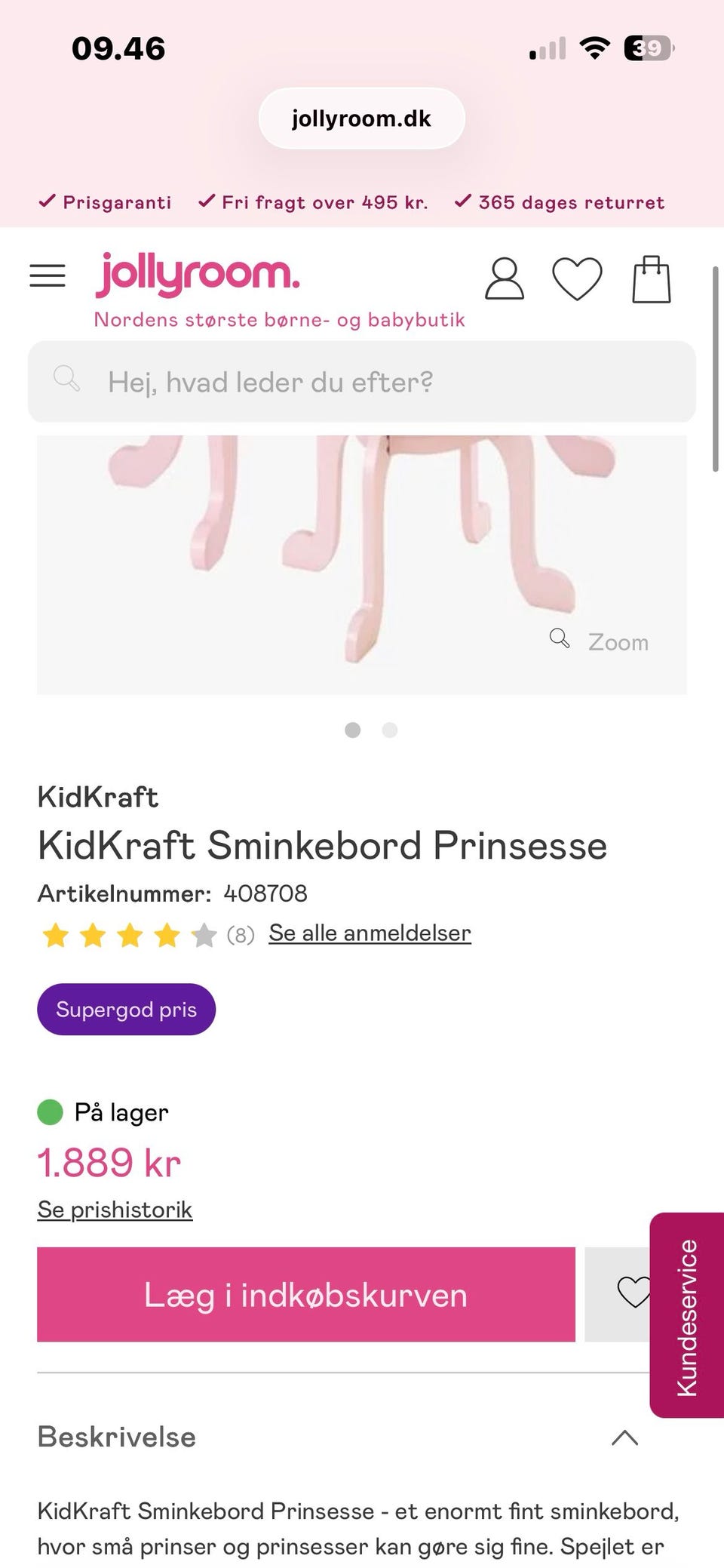The height and width of the screenshot is (1568, 724).
Task: Open the shopping bag
Action: [x=651, y=279]
